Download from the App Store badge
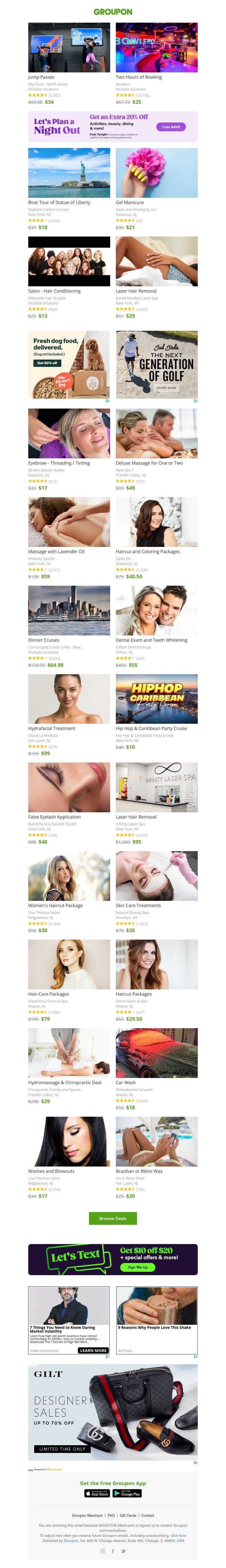 click(97, 1493)
